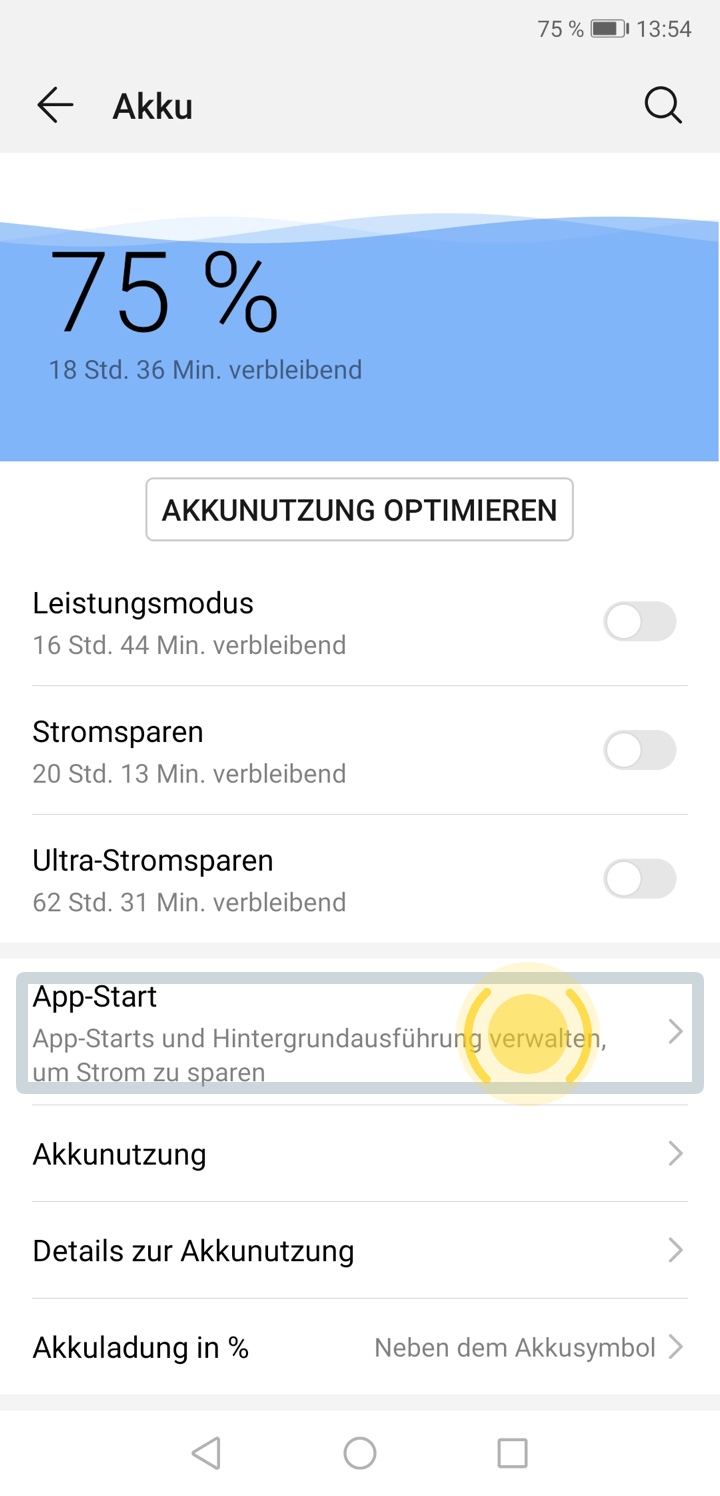Tap the system home button
Viewport: 720px width, 1496px height.
(x=360, y=1453)
